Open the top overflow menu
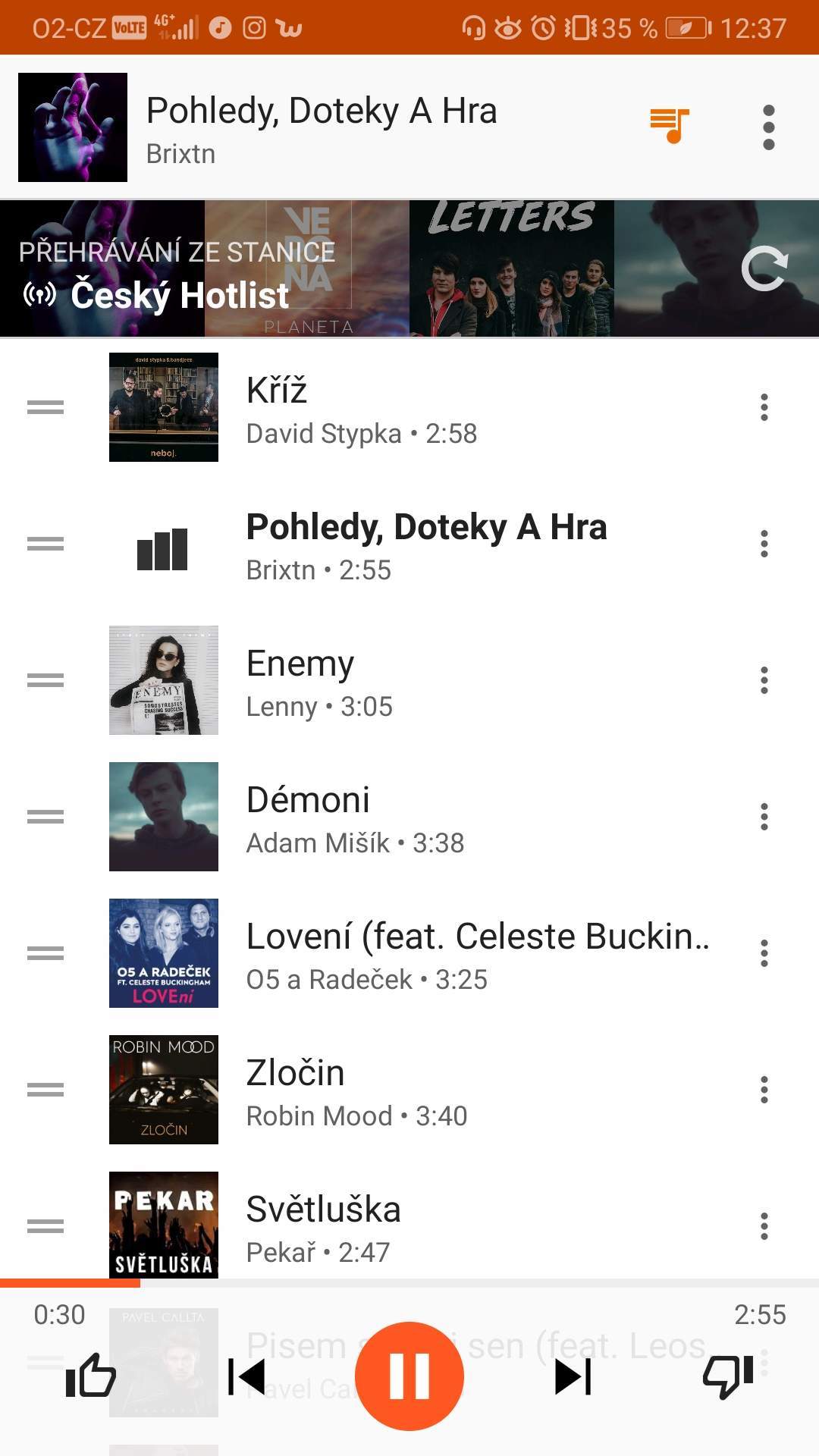 (x=768, y=127)
